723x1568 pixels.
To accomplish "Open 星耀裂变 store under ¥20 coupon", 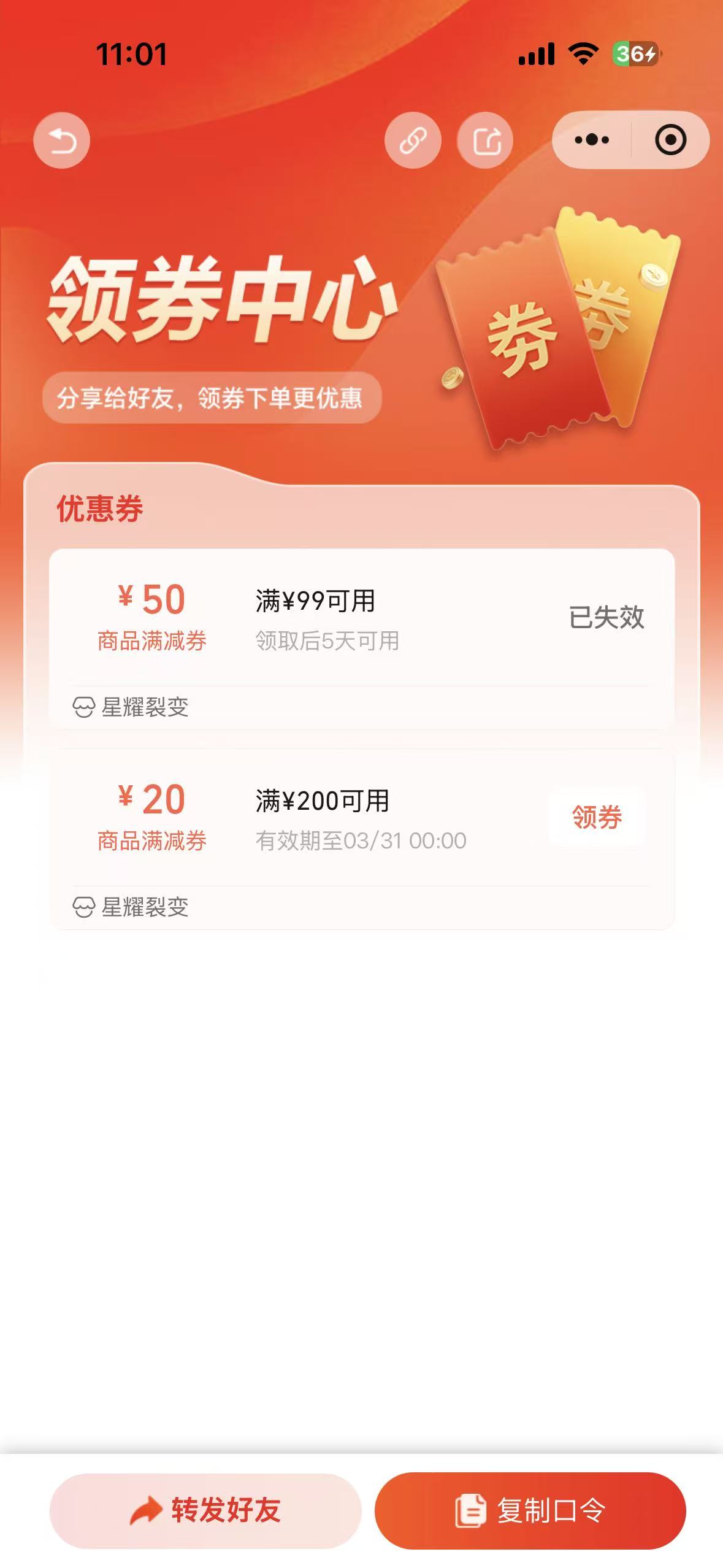I will 131,907.
